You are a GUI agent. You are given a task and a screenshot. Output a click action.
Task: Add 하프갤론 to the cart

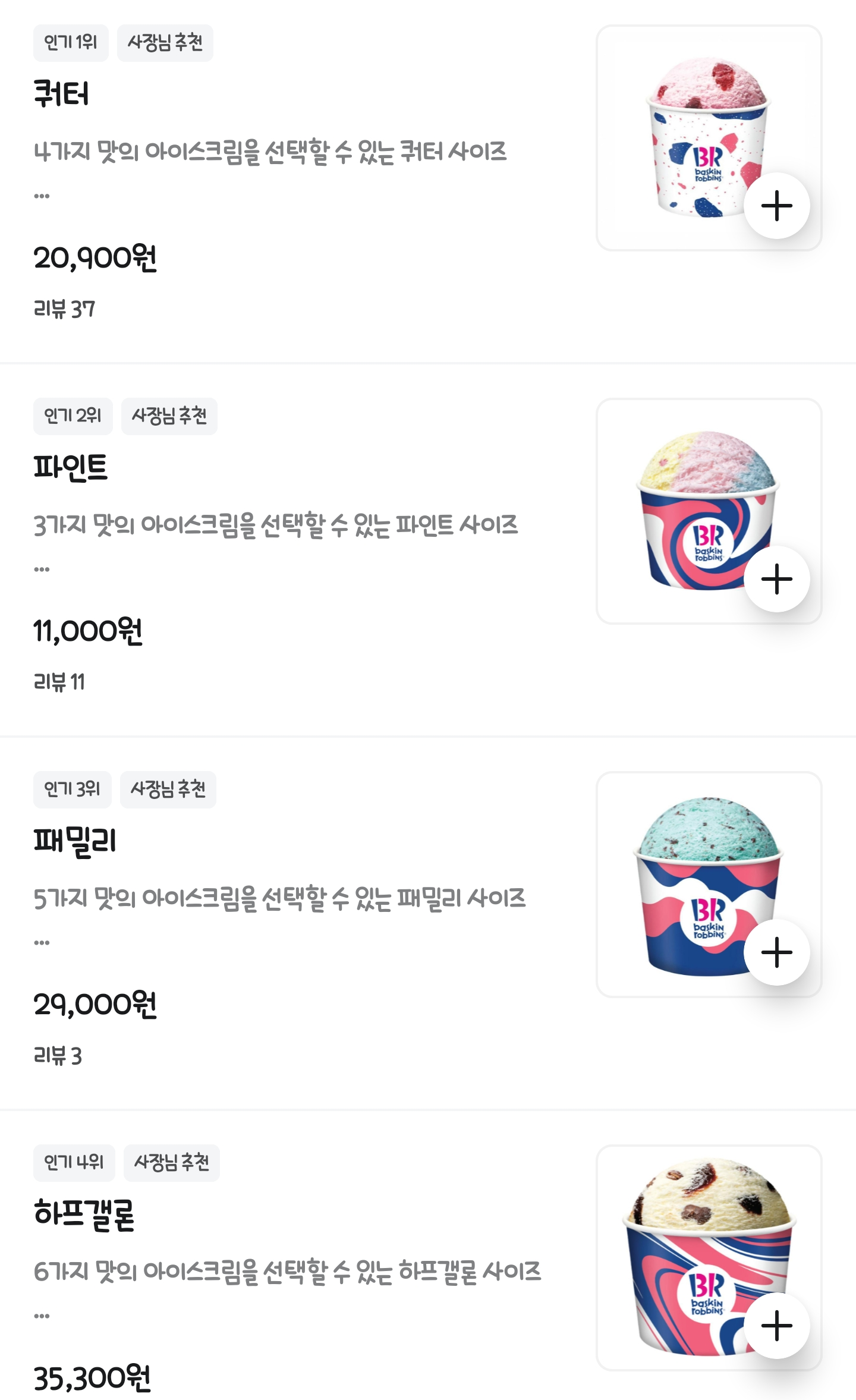[x=776, y=1325]
